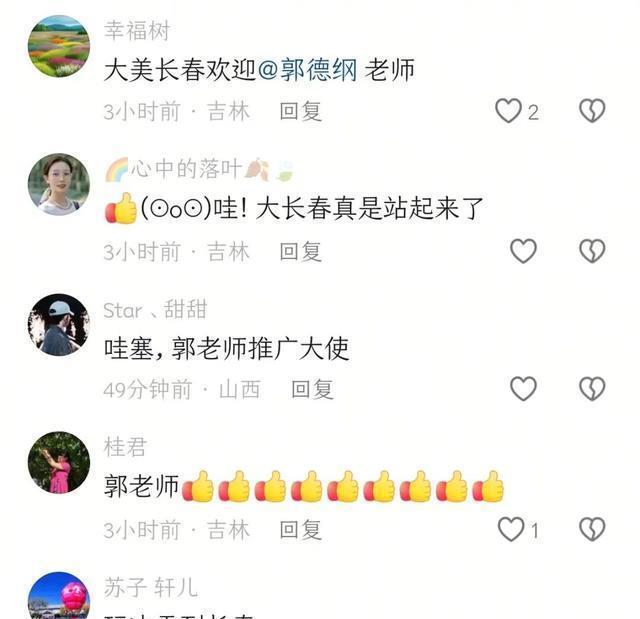Reply to 幸福树's comment
Image resolution: width=640 pixels, height=619 pixels.
(x=300, y=111)
